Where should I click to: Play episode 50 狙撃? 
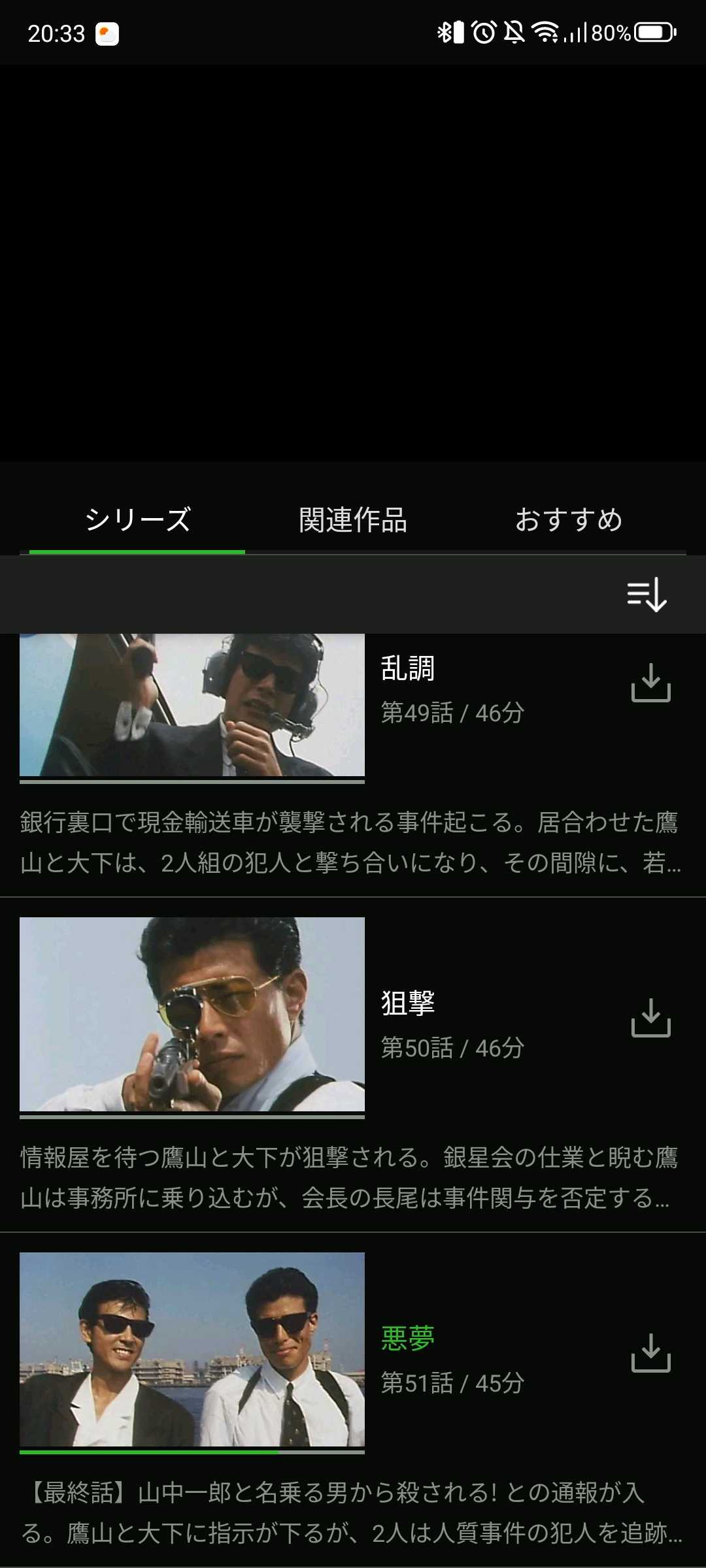click(192, 1014)
